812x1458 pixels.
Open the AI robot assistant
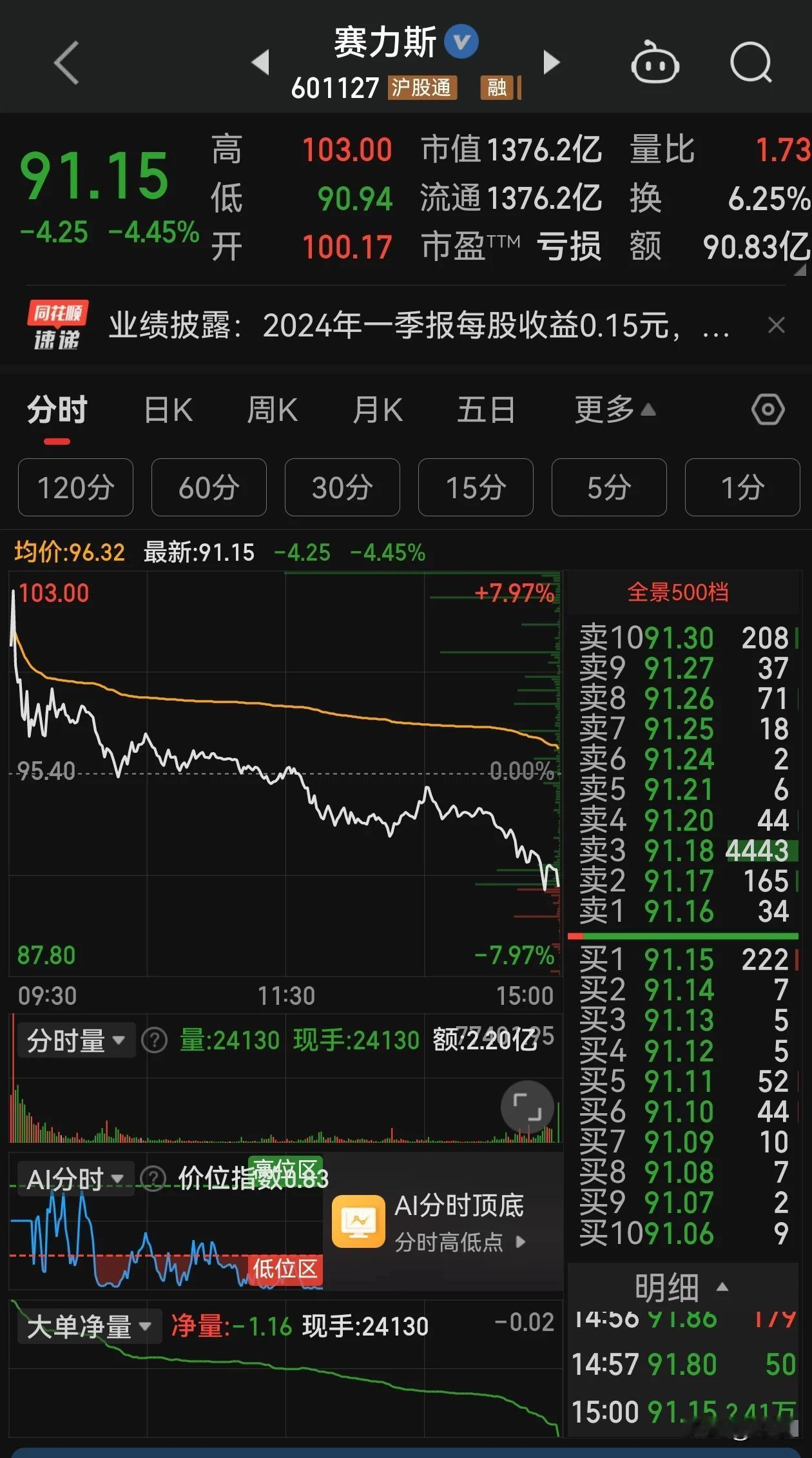point(654,63)
